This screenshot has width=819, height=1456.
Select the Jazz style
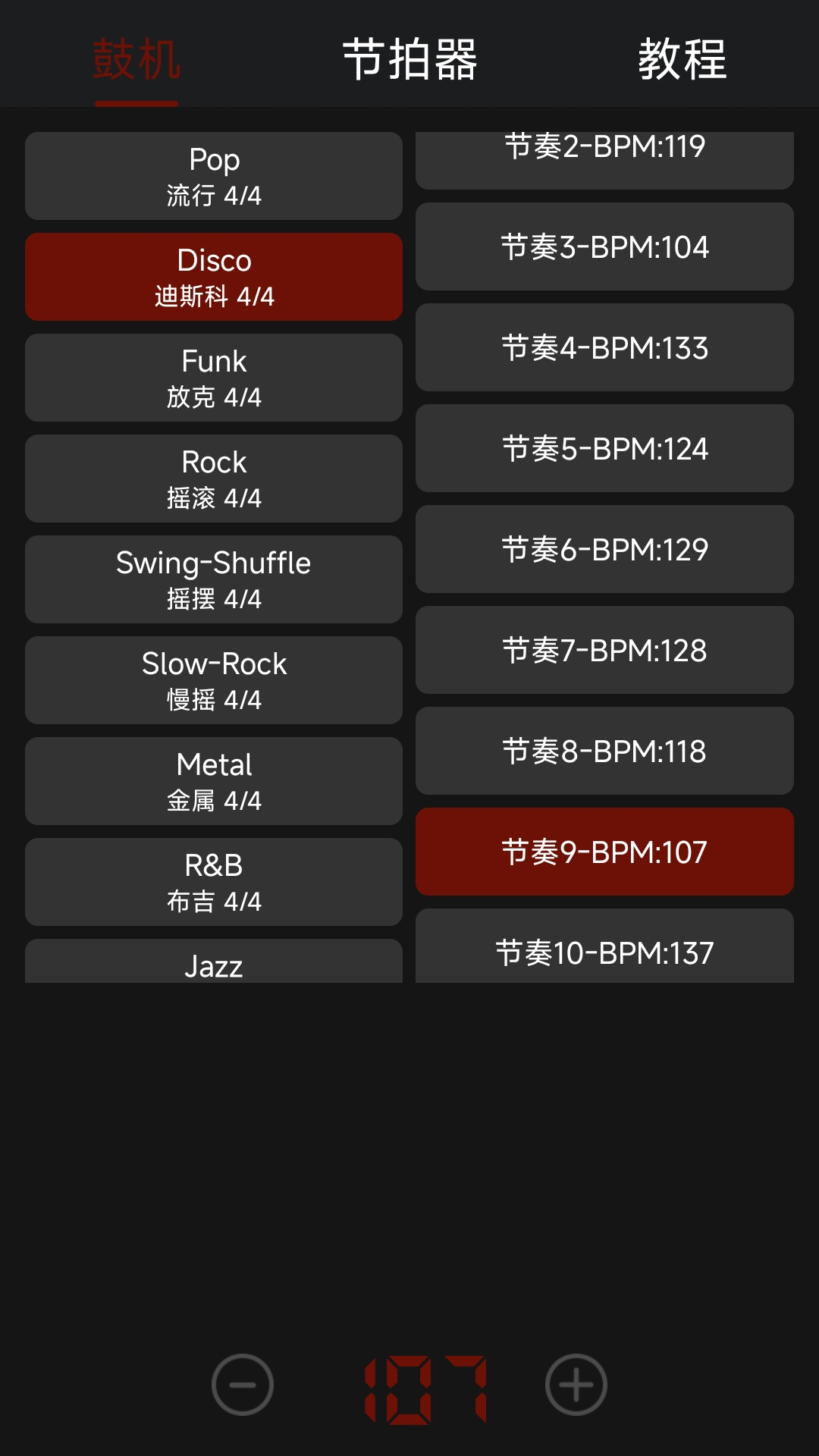[x=214, y=963]
